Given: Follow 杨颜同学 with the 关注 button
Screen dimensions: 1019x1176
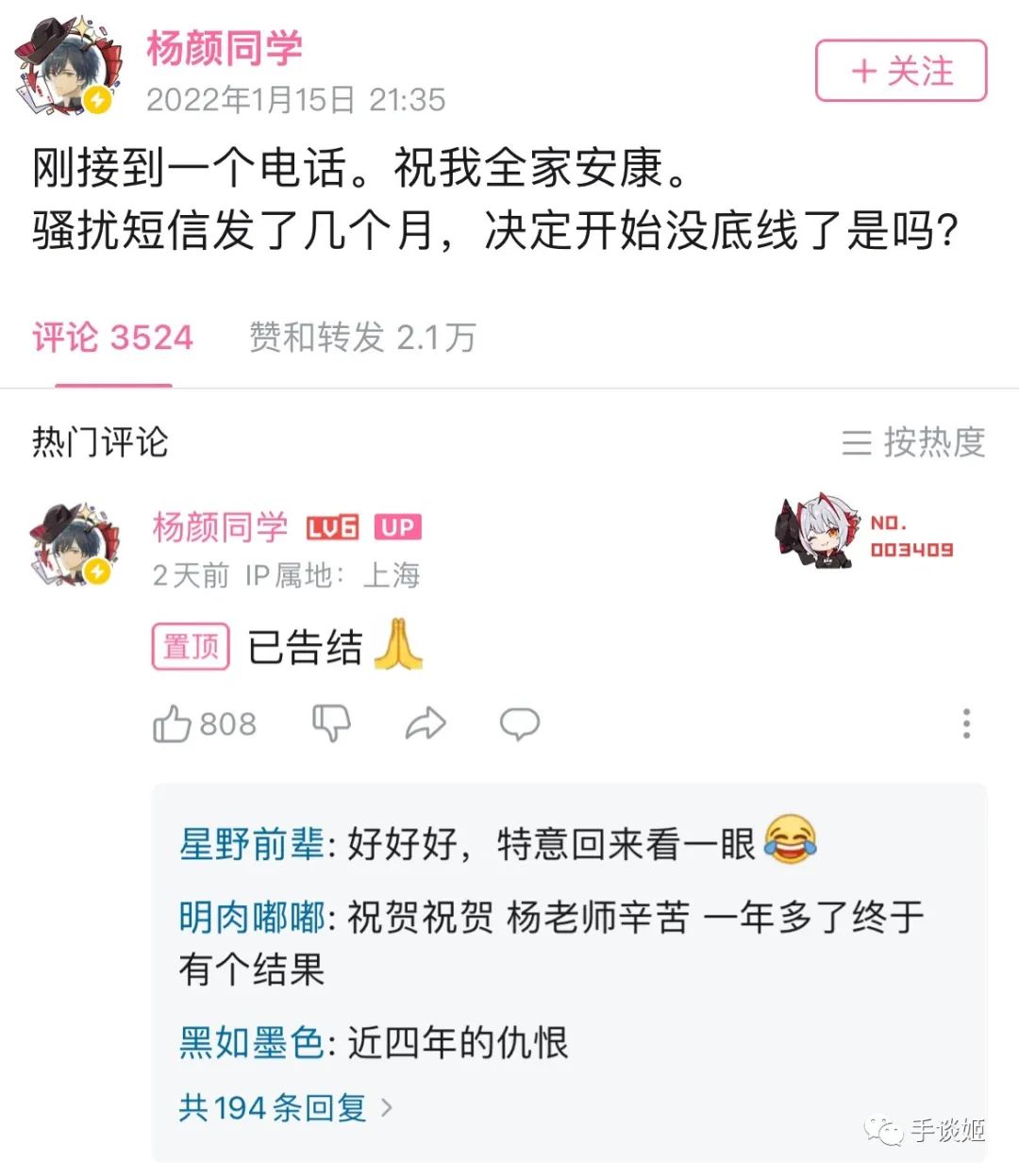Looking at the screenshot, I should point(900,71).
